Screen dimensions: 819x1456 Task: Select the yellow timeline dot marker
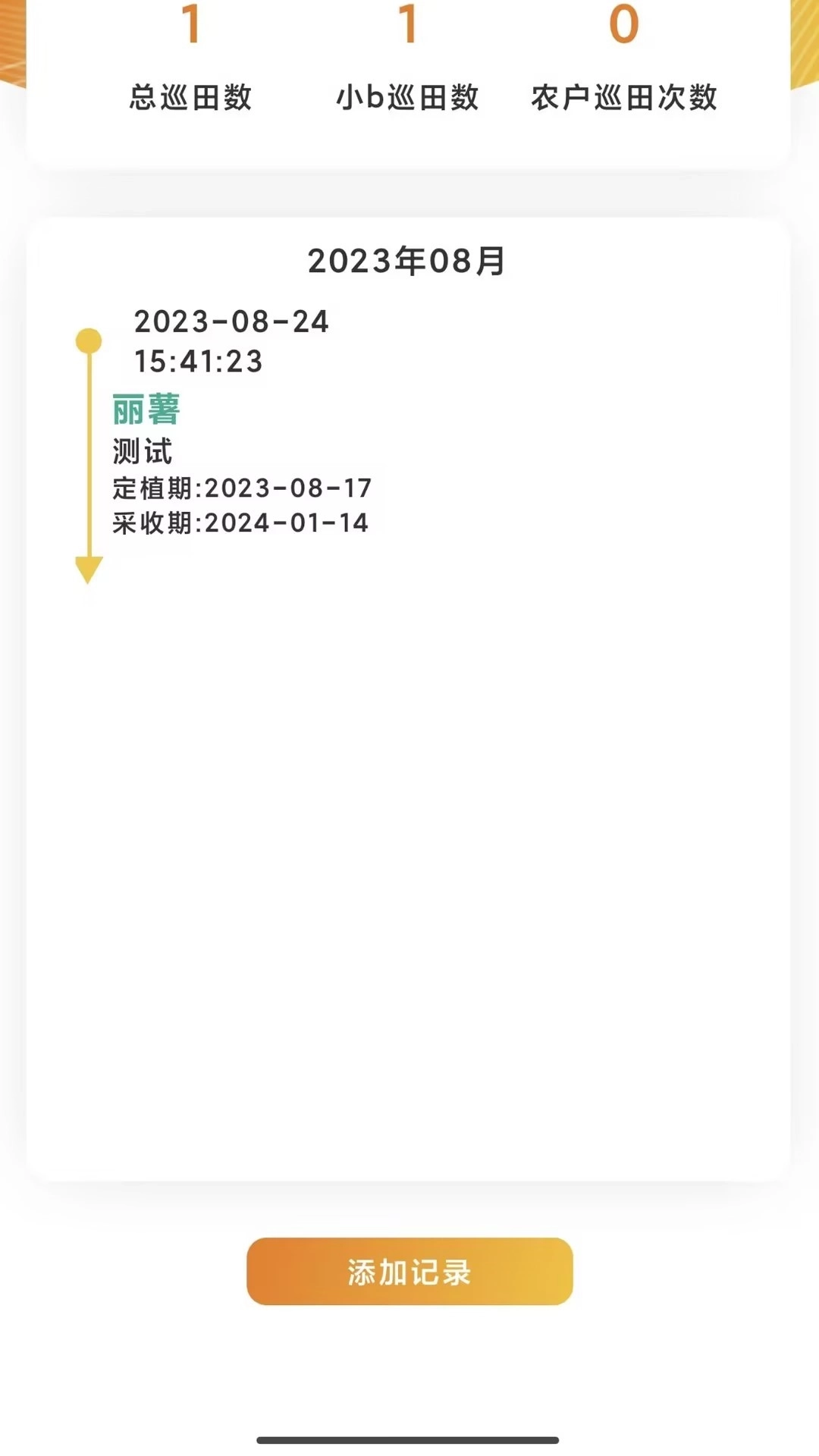(x=89, y=340)
